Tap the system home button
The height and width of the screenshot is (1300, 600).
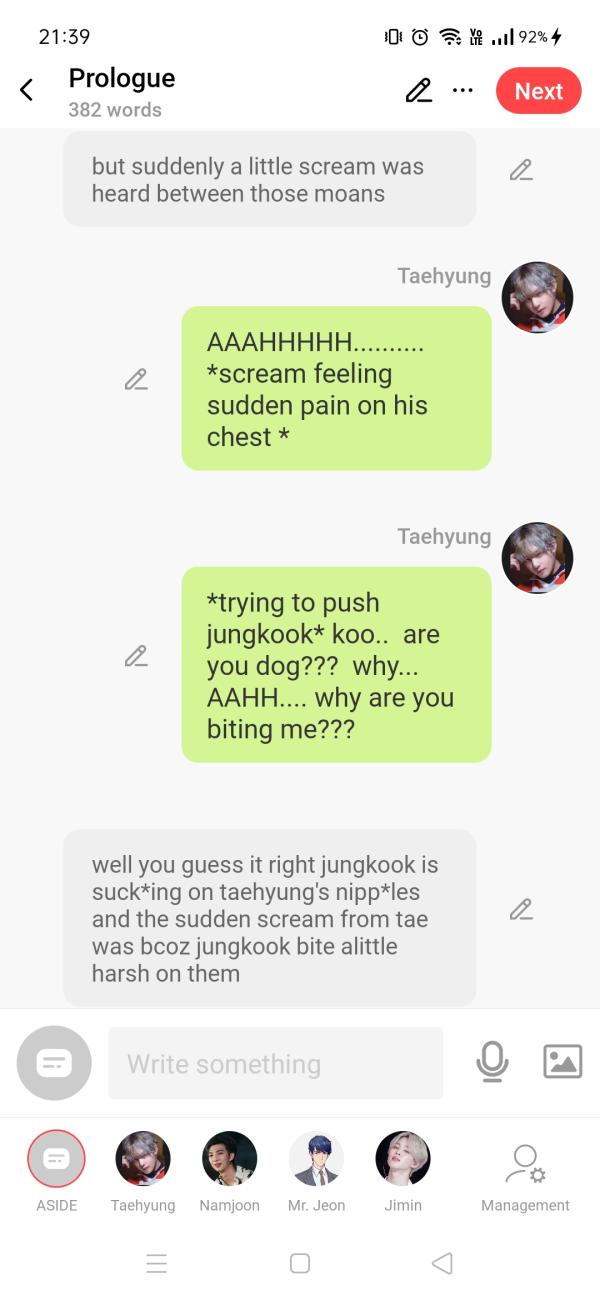300,1263
